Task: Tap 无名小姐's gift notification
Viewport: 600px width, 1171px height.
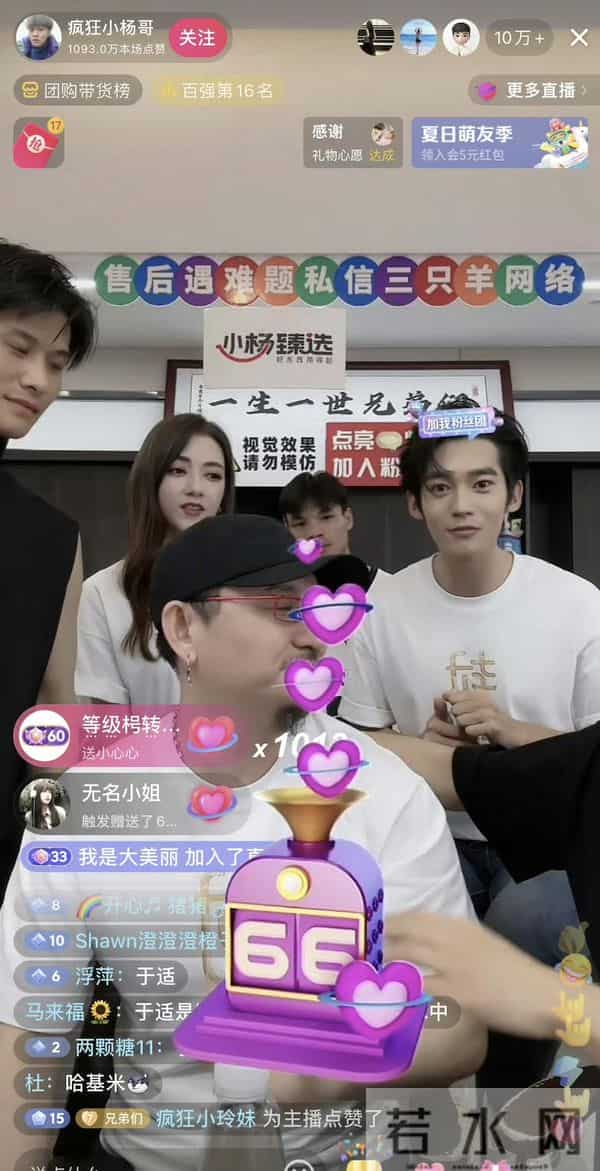Action: pyautogui.click(x=120, y=803)
